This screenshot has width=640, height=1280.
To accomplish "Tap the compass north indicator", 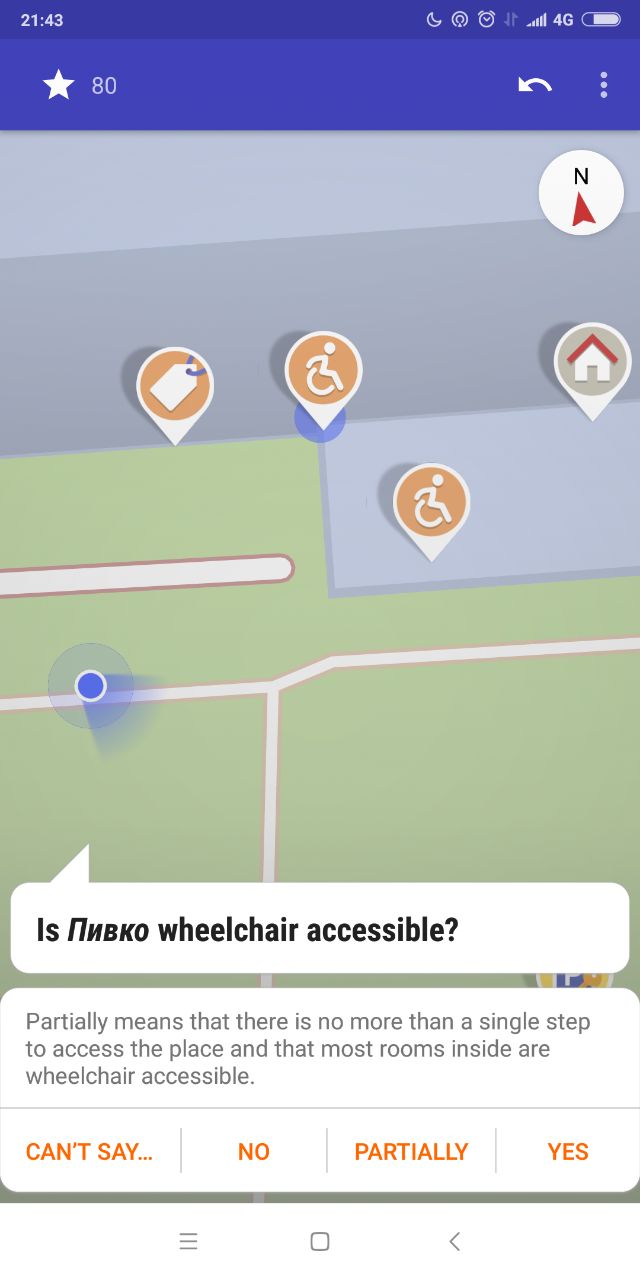I will 581,193.
